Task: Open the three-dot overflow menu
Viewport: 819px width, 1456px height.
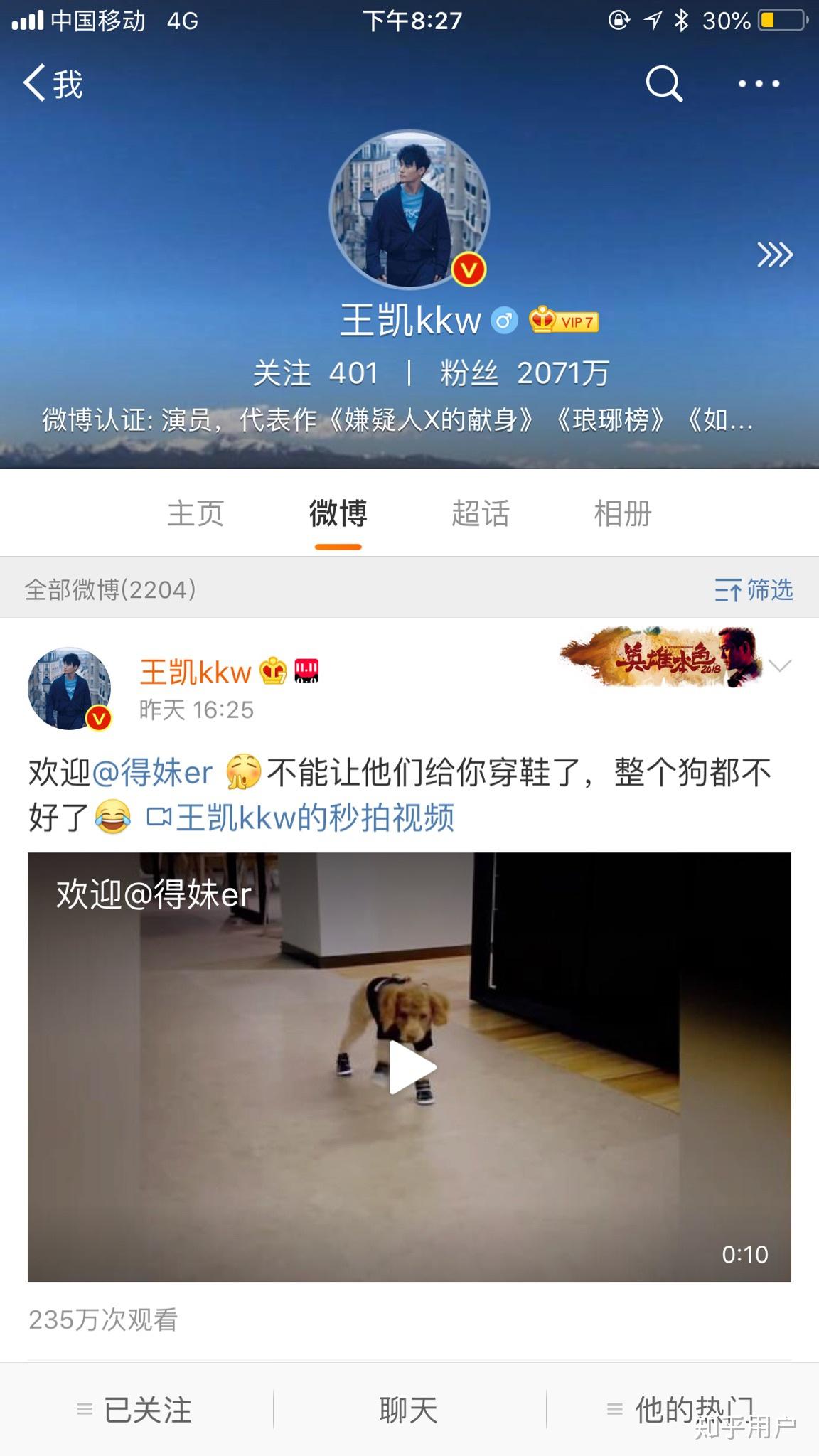Action: pyautogui.click(x=758, y=84)
